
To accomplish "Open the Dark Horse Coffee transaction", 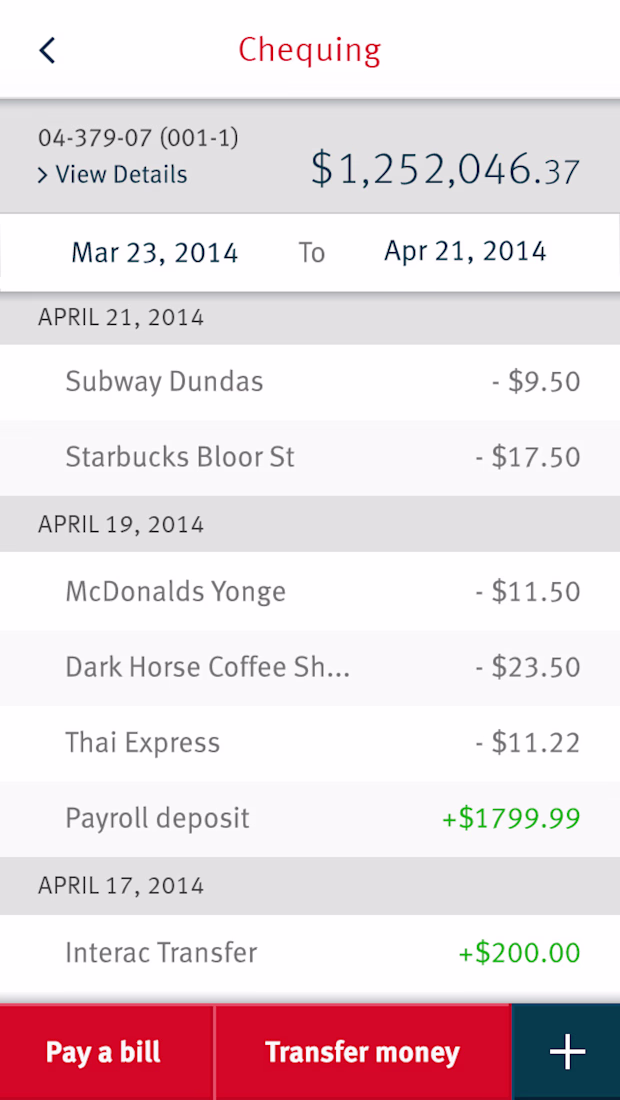I will pos(310,668).
